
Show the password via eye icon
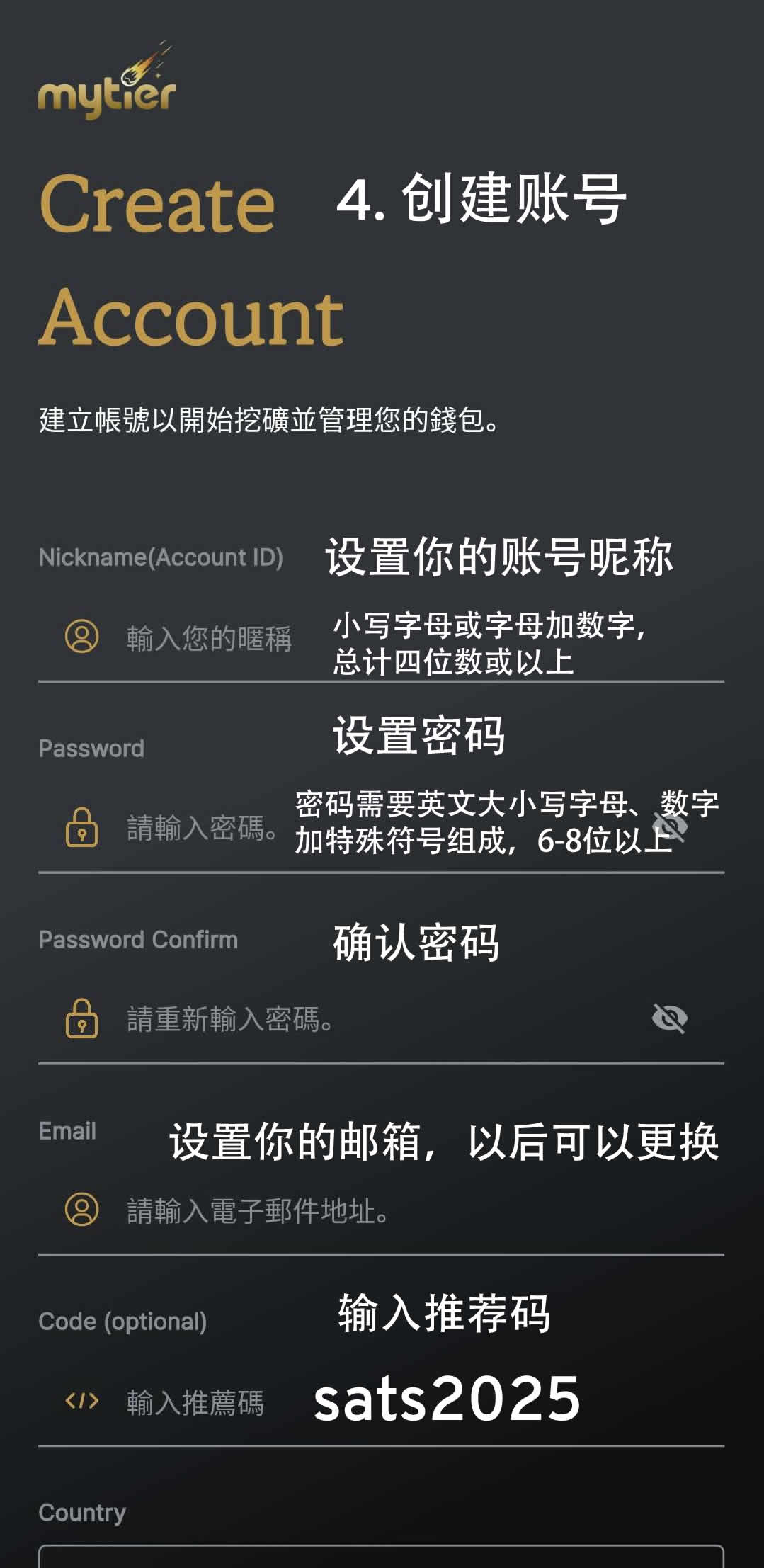pos(669,826)
